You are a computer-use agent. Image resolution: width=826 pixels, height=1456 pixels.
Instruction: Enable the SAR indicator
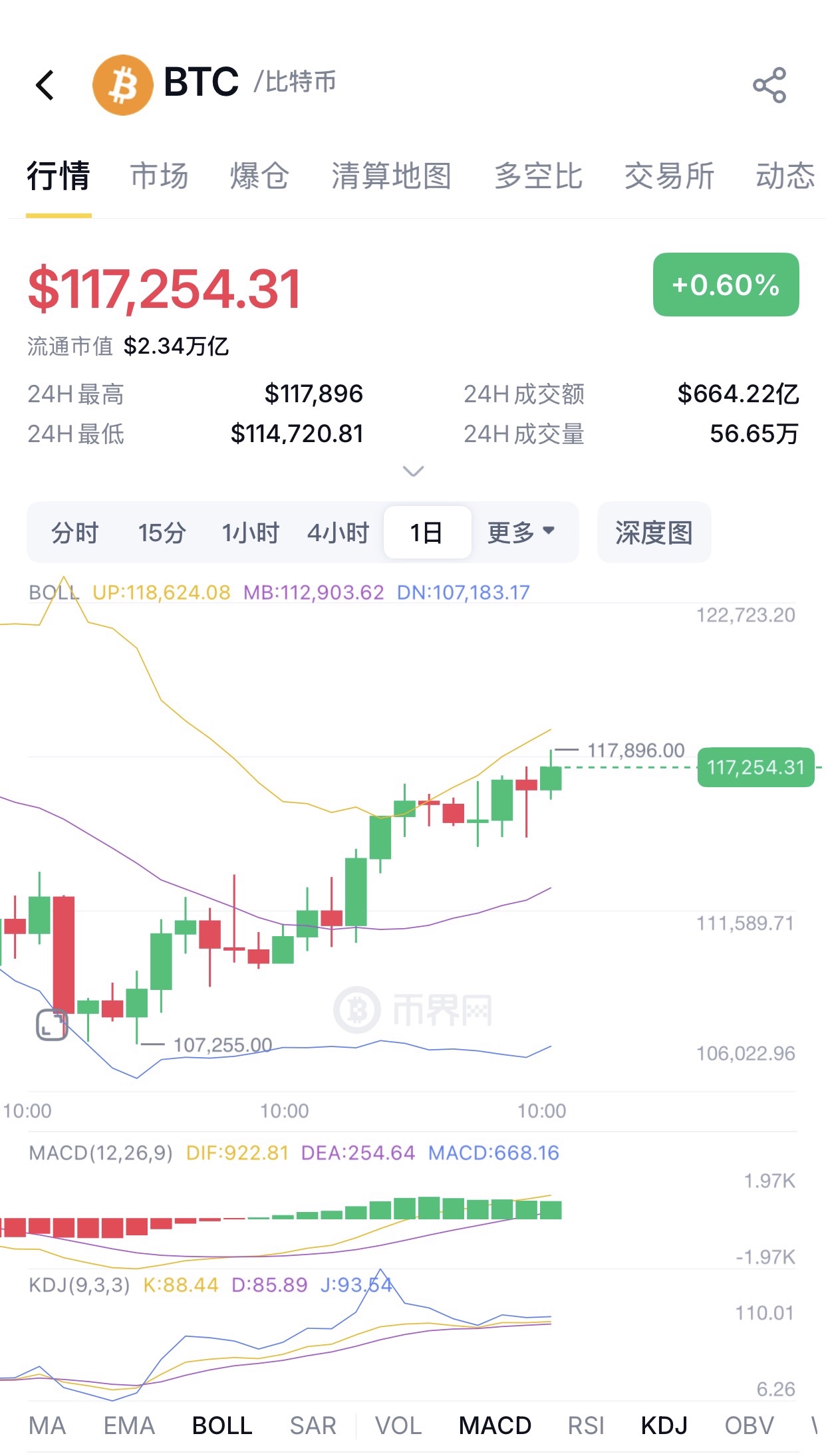click(x=313, y=1425)
